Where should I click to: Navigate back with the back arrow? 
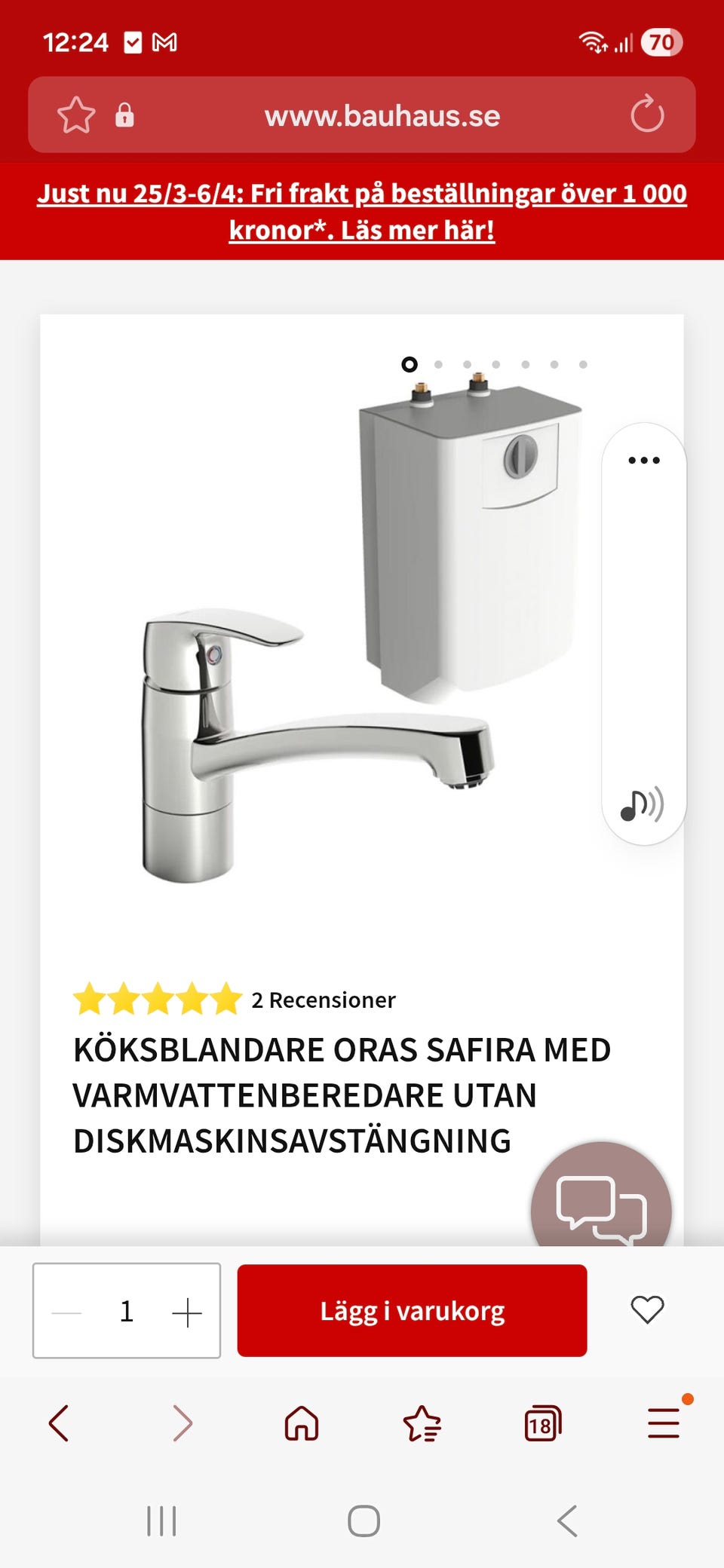coord(60,1423)
